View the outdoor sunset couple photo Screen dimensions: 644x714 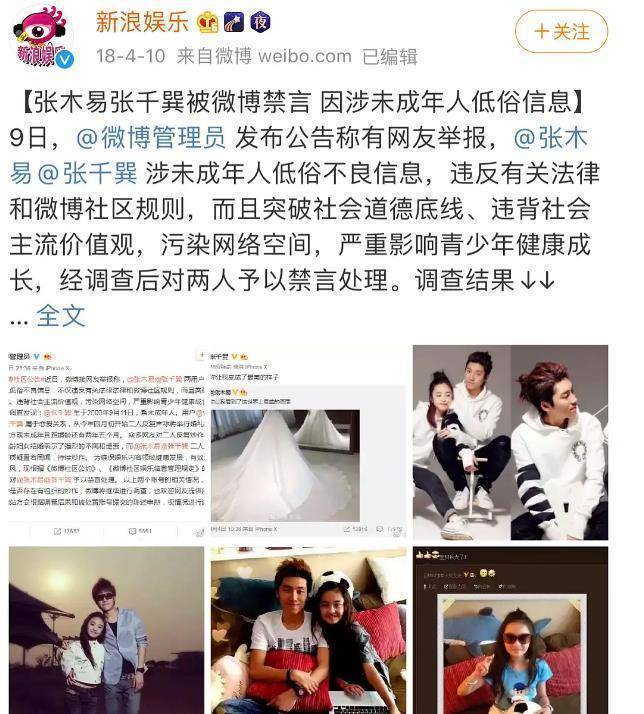coord(105,630)
